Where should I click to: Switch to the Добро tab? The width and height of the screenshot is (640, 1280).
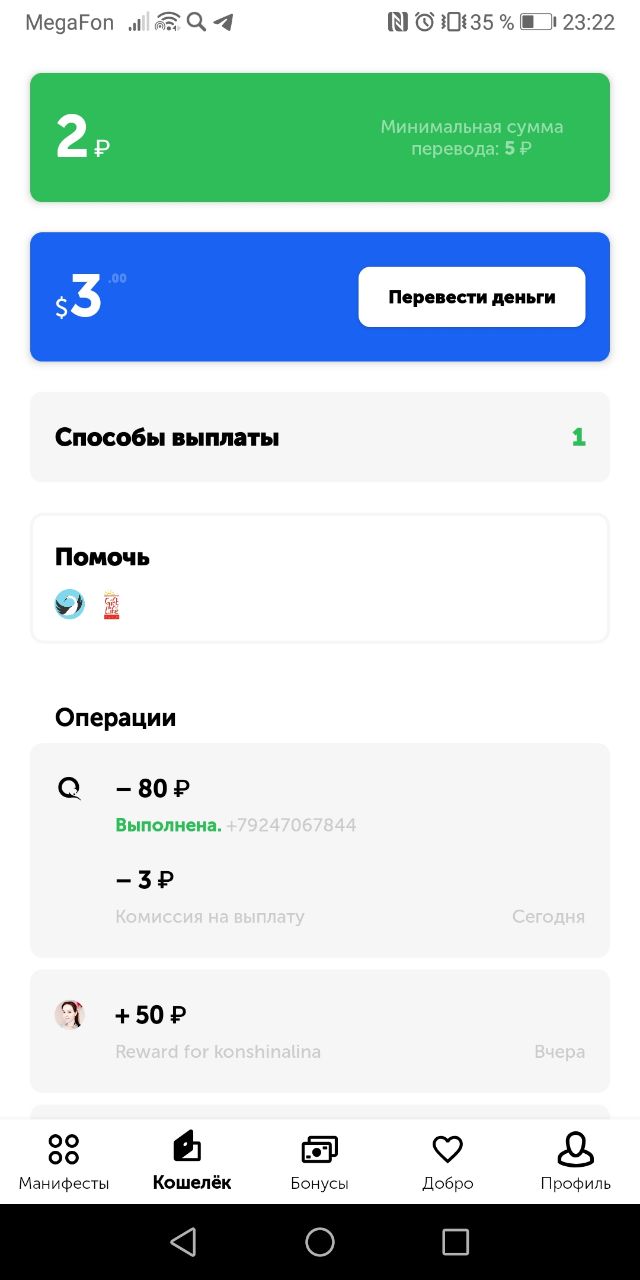tap(447, 1161)
